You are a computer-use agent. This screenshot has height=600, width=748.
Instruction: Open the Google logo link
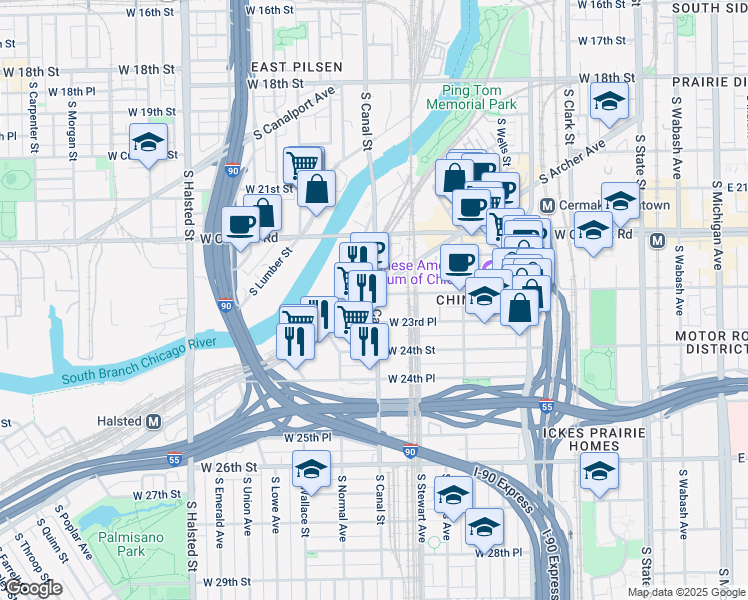point(31,589)
